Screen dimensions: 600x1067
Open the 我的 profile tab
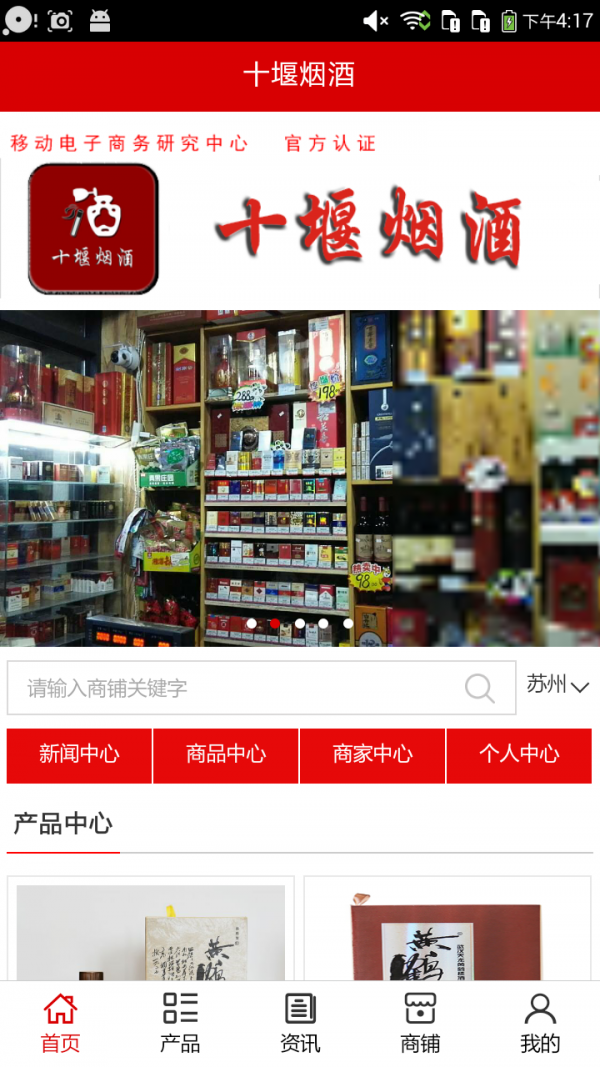(x=540, y=1023)
